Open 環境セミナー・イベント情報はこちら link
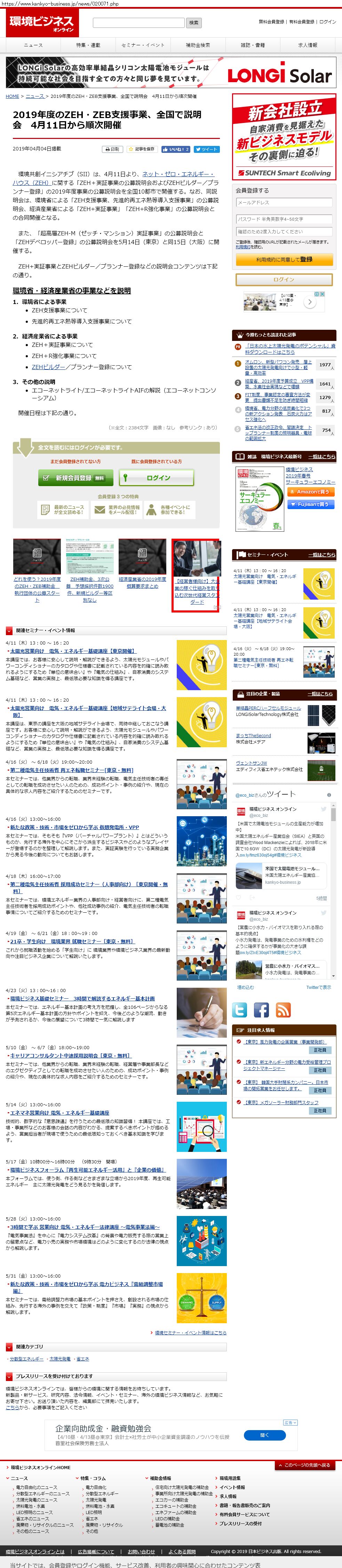The image size is (342, 1568). (190, 1333)
